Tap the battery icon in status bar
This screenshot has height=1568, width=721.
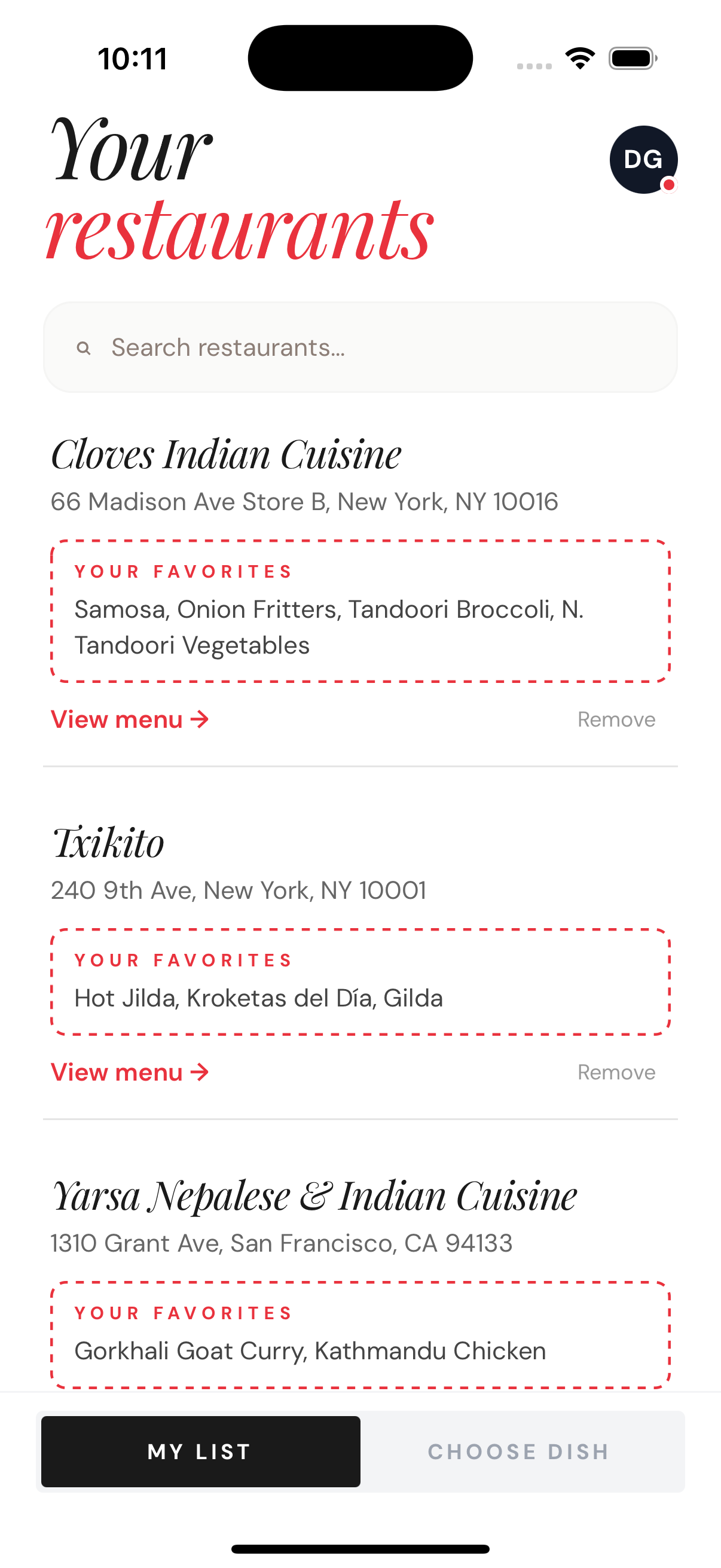[632, 57]
